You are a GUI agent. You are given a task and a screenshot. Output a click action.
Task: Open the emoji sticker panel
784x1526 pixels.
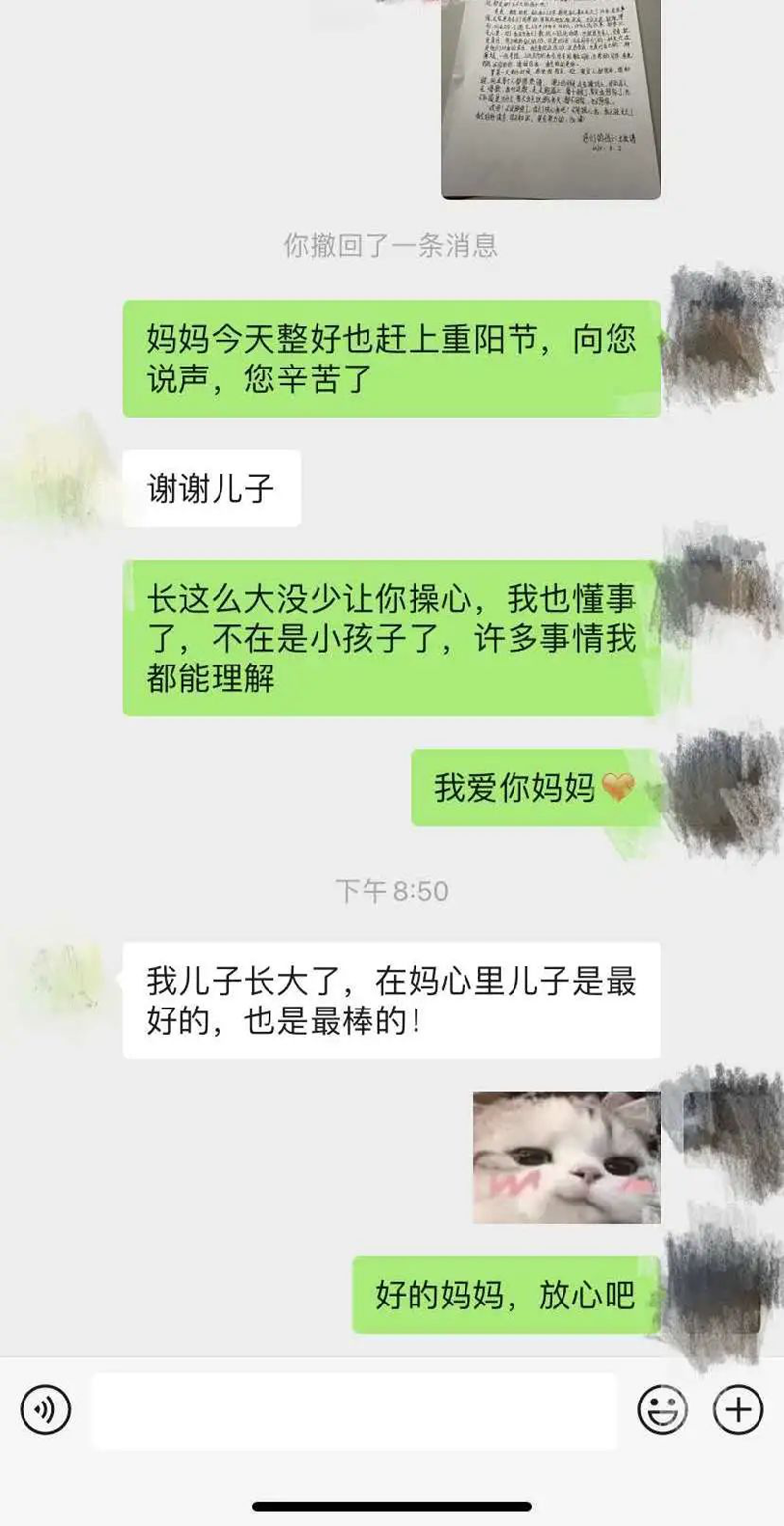[x=662, y=1411]
